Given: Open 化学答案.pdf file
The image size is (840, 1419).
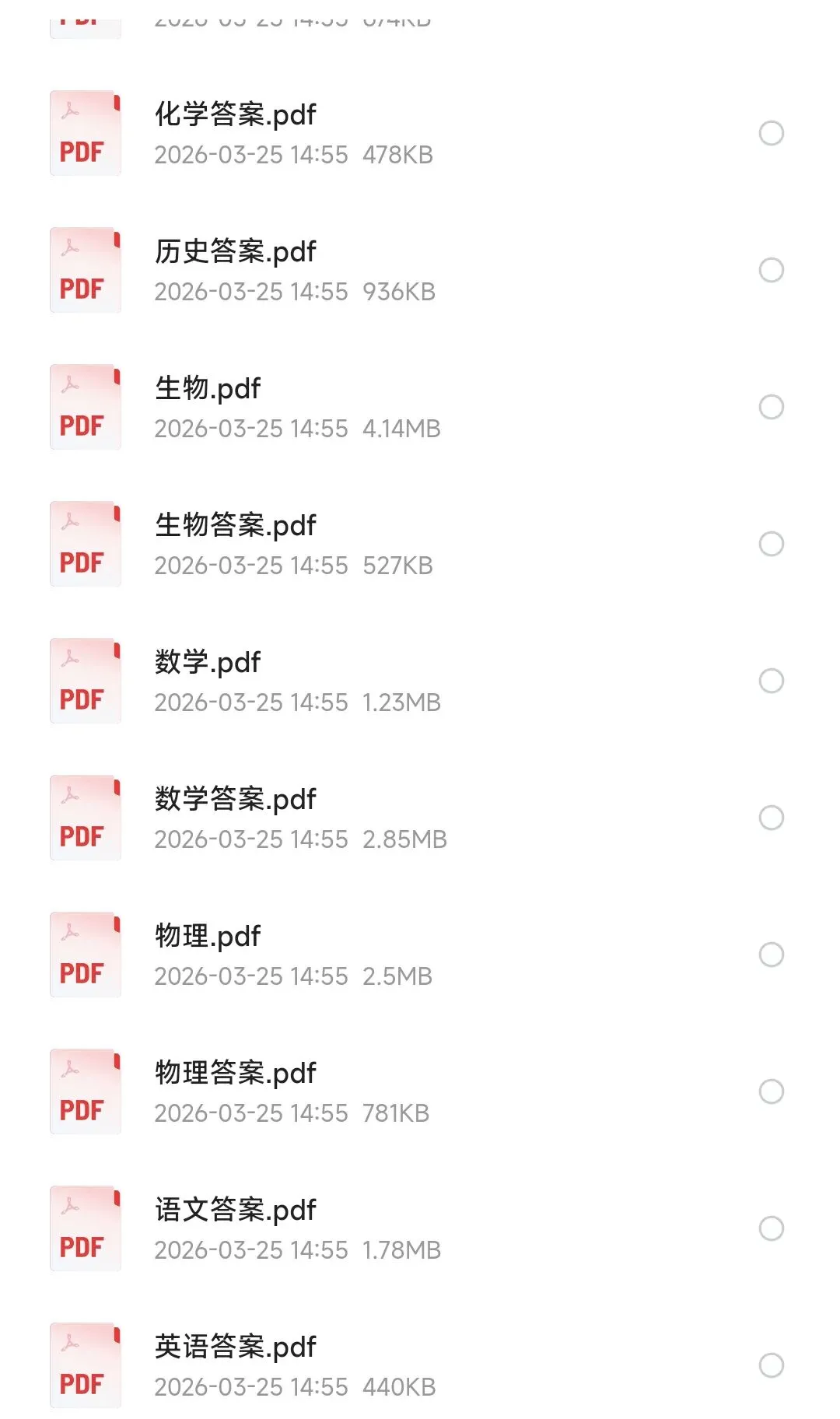Looking at the screenshot, I should click(420, 133).
